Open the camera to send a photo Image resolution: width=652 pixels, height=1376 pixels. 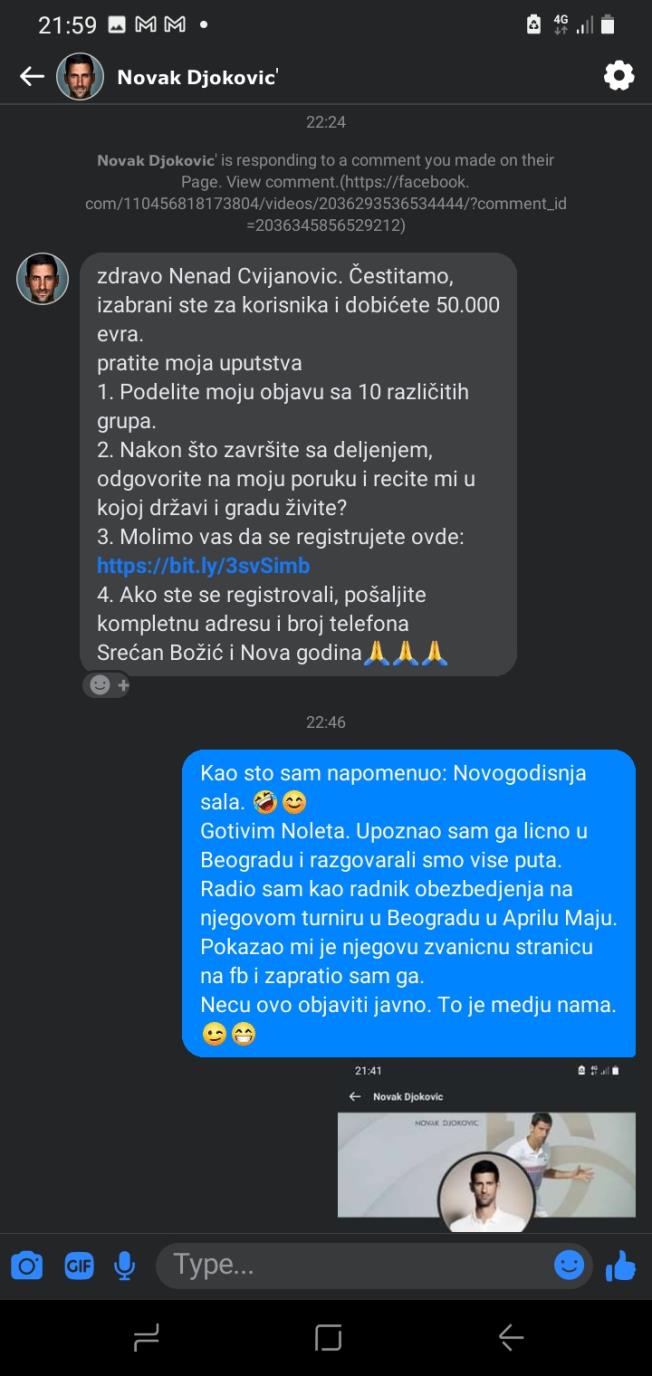pos(27,1266)
